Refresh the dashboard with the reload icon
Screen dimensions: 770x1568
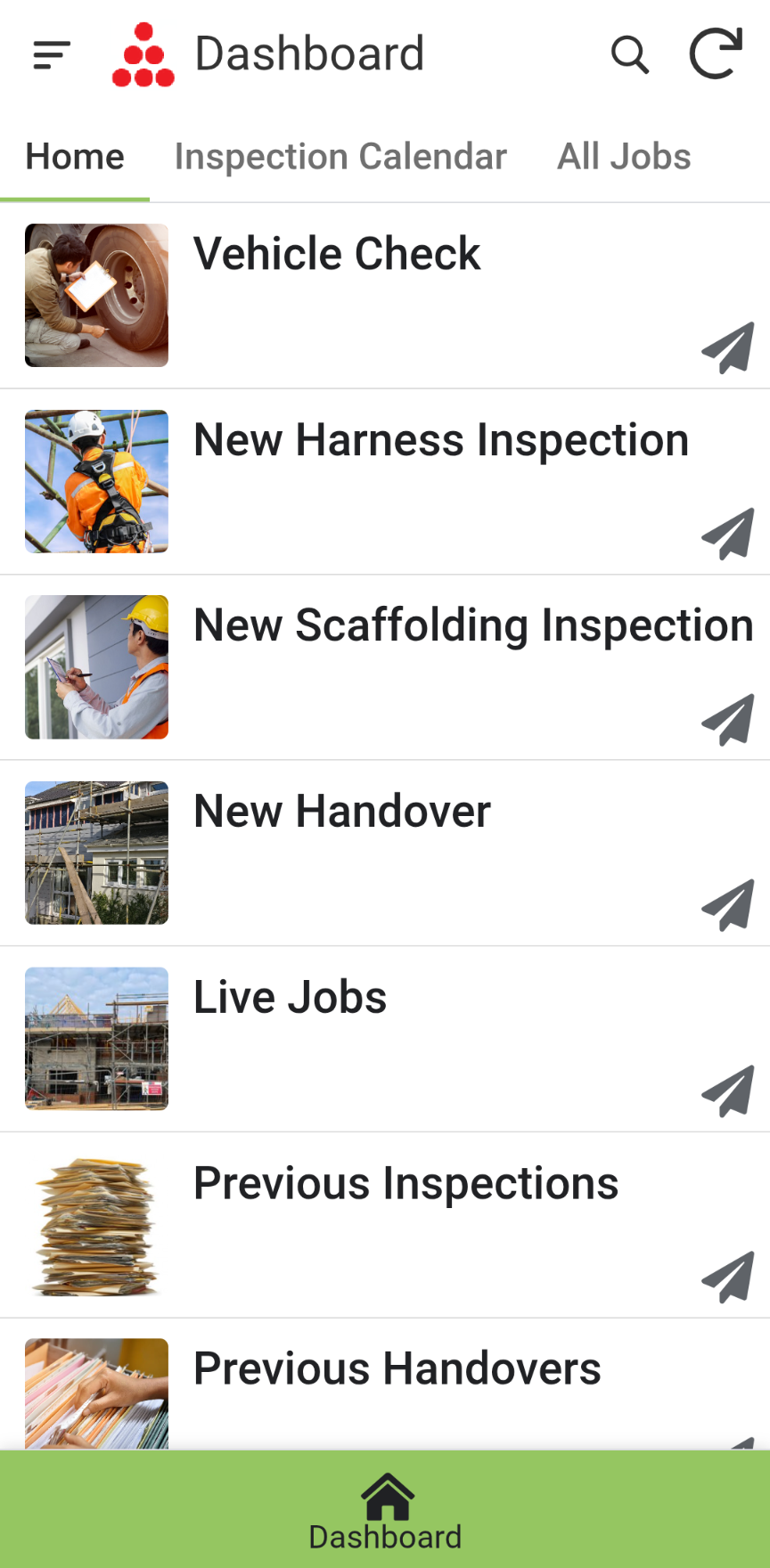point(715,53)
